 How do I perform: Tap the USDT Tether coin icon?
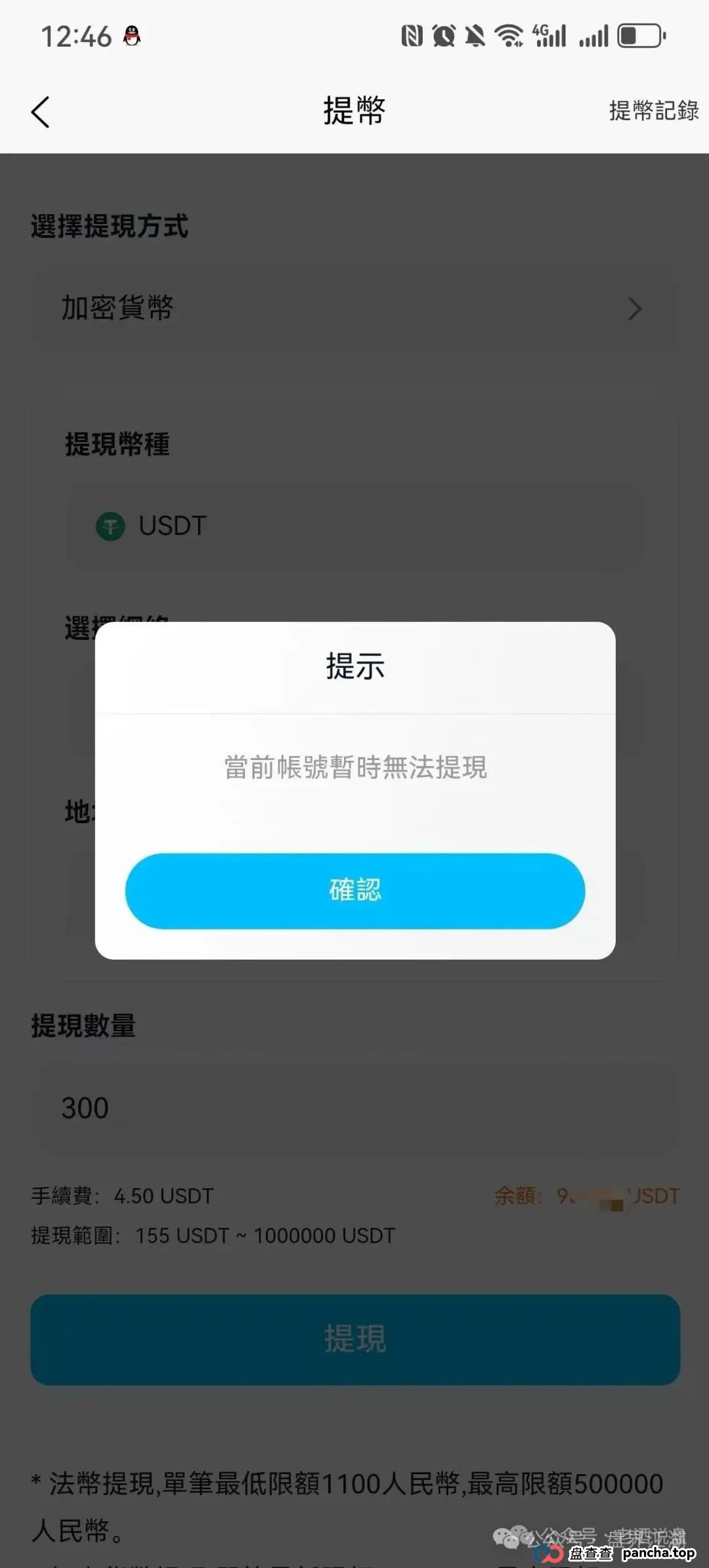(112, 526)
